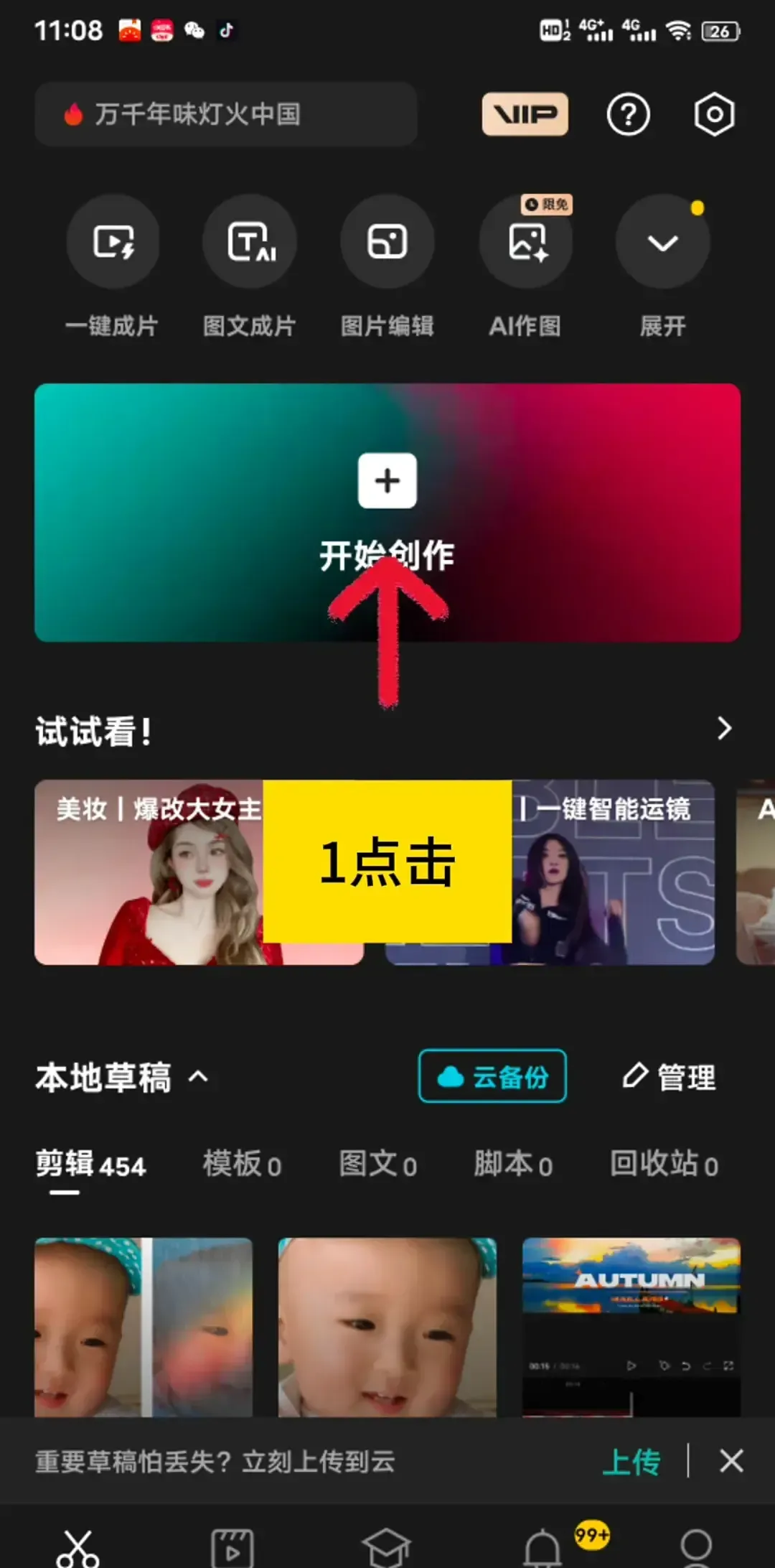Open the help question mark icon
Image resolution: width=775 pixels, height=1568 pixels.
[x=628, y=114]
